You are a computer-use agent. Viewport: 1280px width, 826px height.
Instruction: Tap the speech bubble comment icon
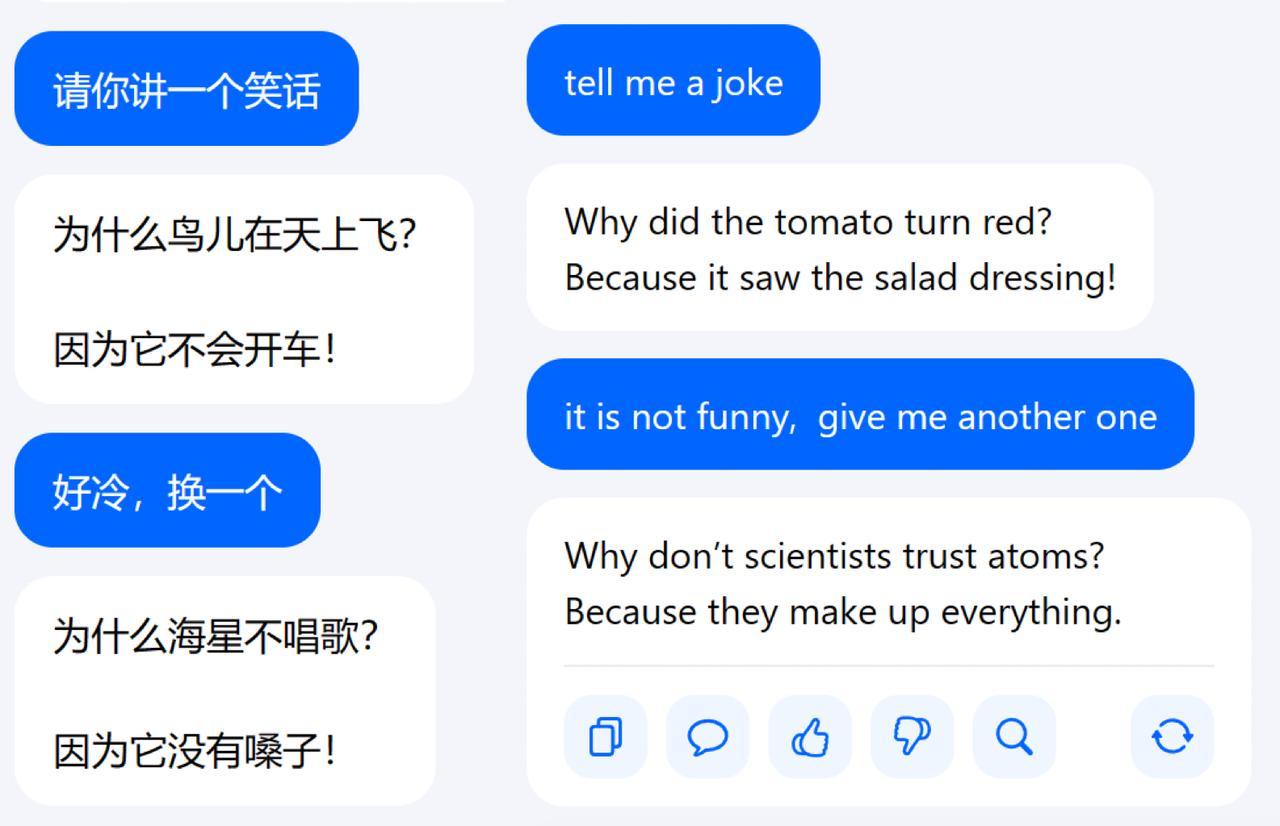[707, 737]
